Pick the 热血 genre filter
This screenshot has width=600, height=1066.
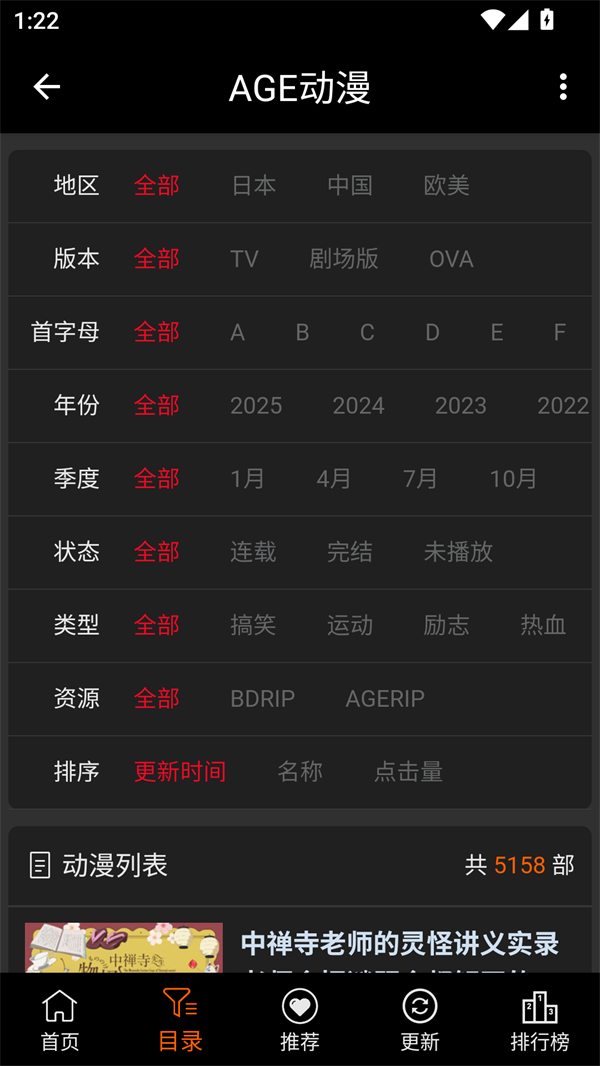point(543,625)
